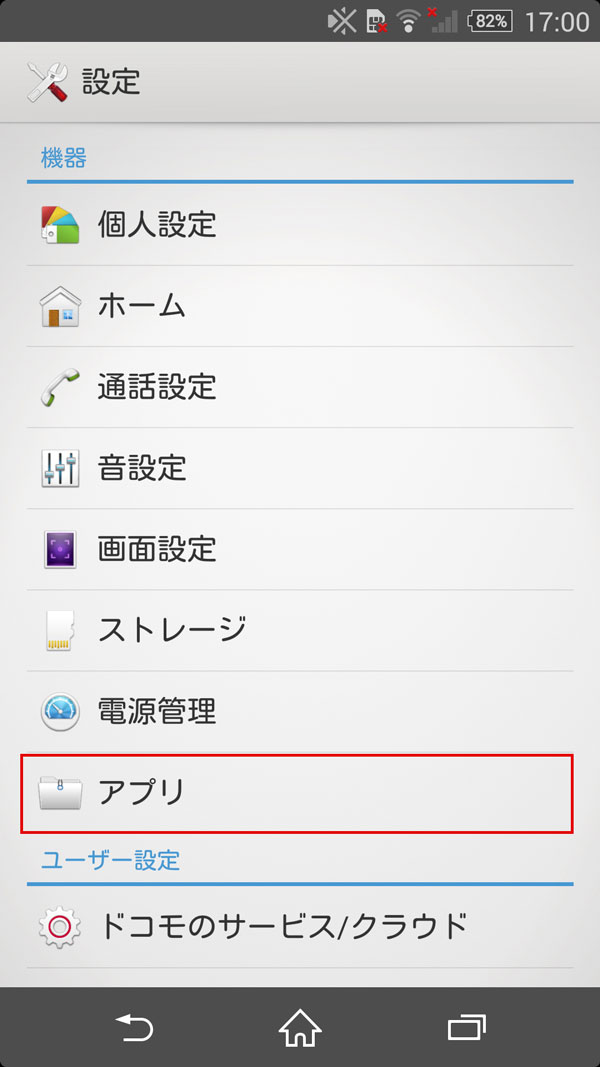Select the ストレージ row
The image size is (600, 1067).
(x=300, y=630)
